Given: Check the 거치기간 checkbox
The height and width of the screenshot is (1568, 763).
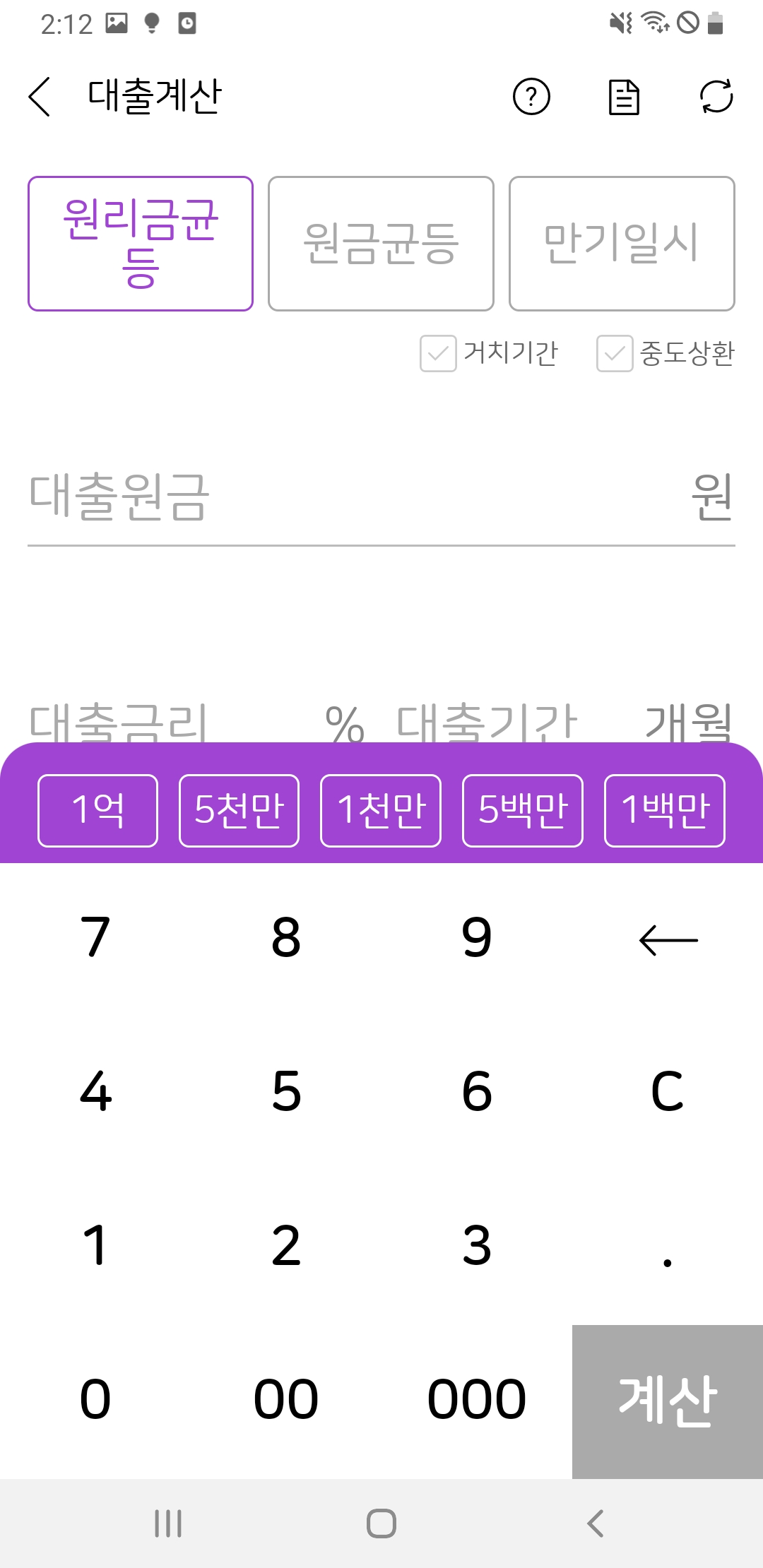Looking at the screenshot, I should (x=438, y=353).
